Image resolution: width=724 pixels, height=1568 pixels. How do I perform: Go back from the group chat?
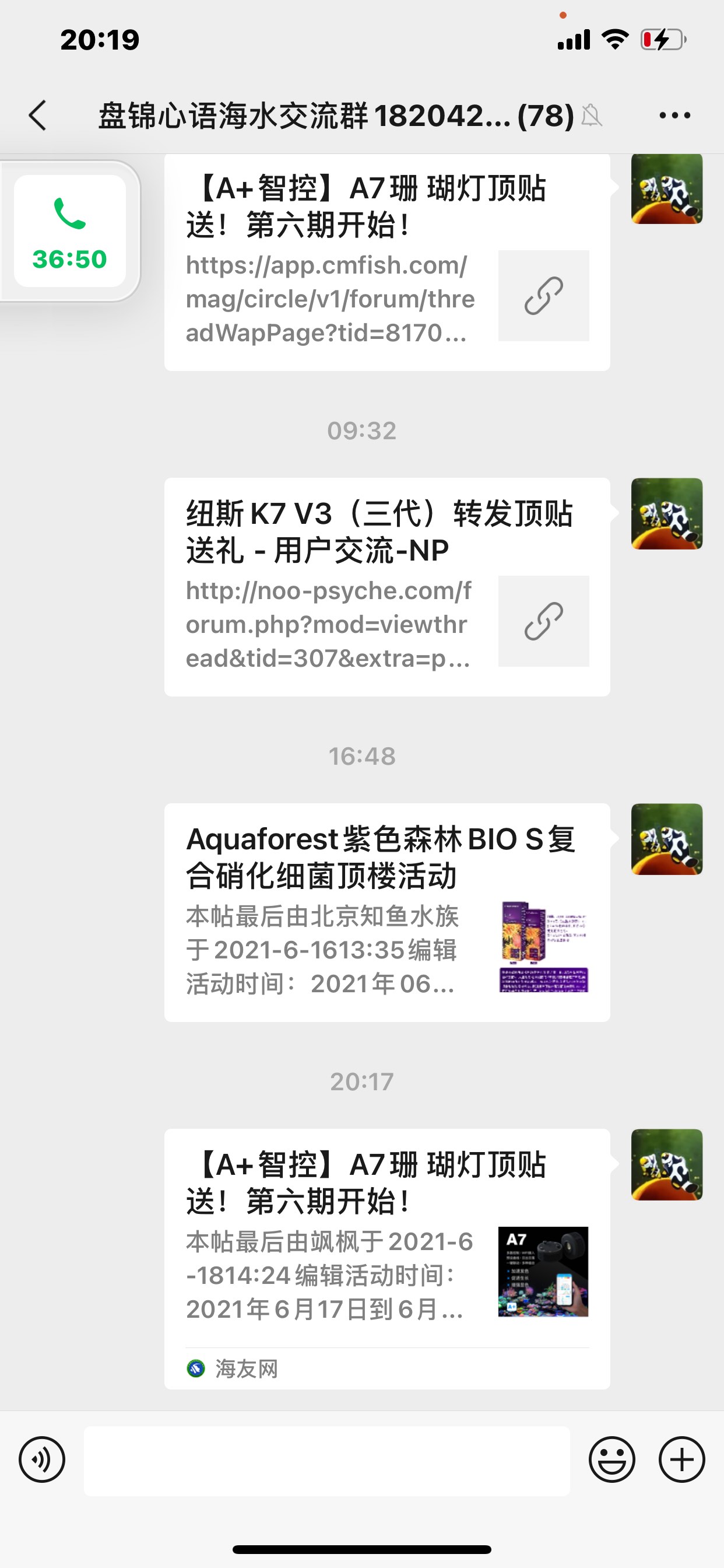38,115
